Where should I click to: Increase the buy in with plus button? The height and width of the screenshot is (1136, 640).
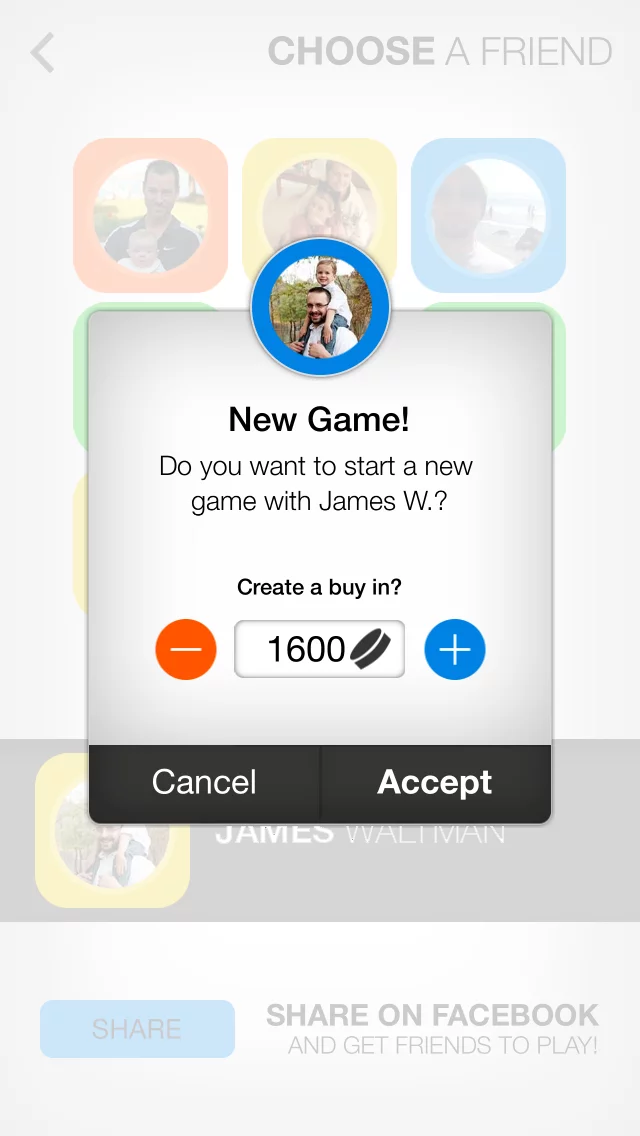pos(455,650)
